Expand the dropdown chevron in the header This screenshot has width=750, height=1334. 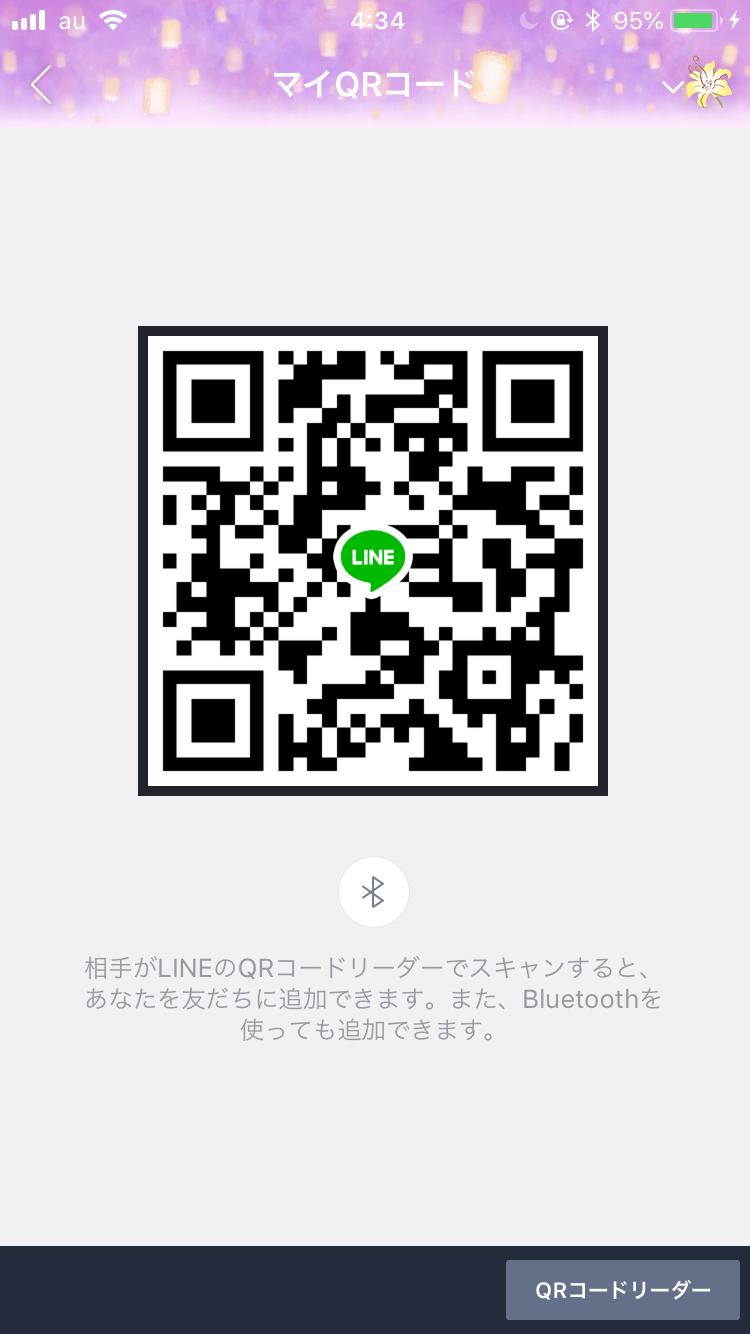pos(672,87)
